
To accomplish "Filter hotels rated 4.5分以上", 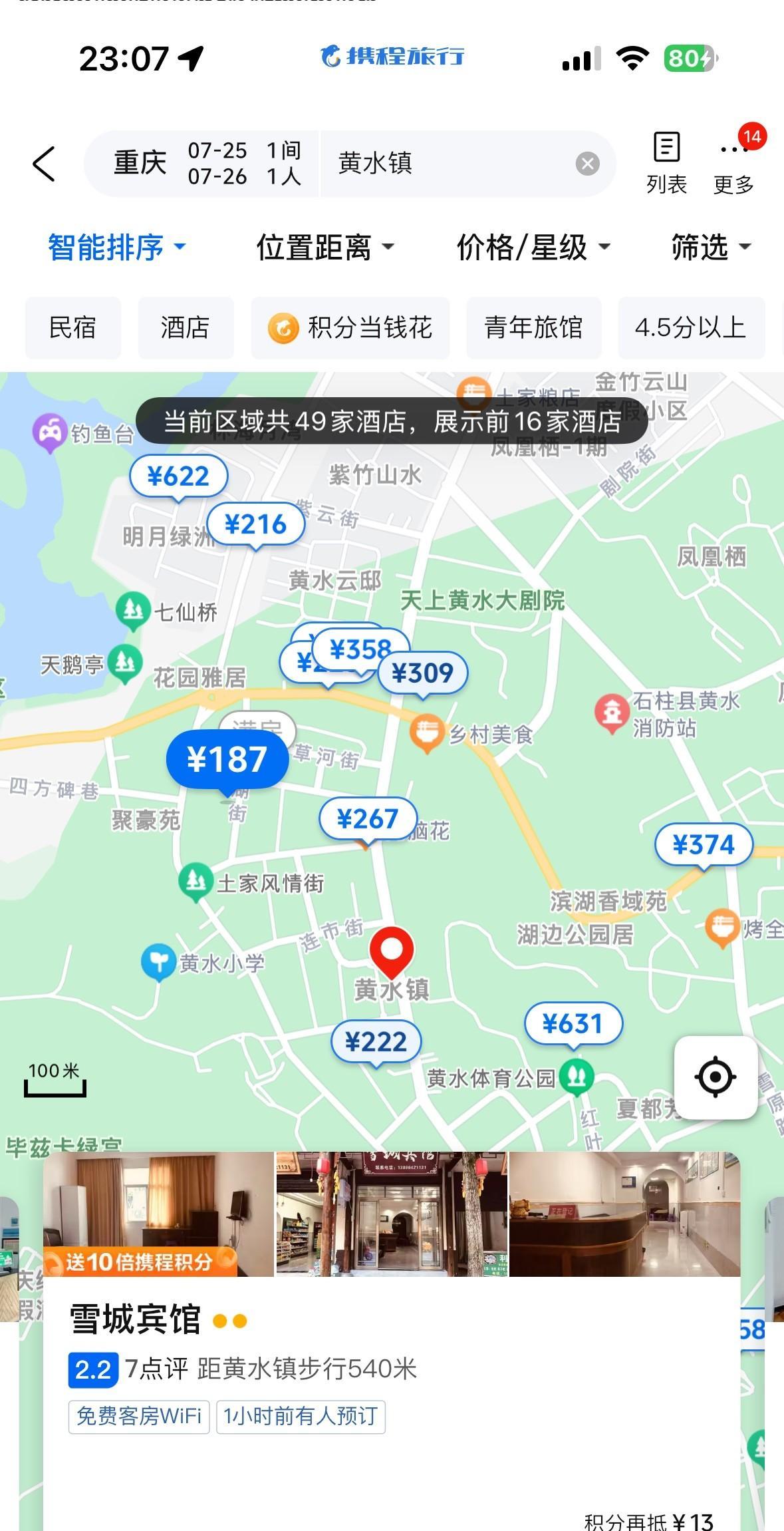I will [x=691, y=328].
